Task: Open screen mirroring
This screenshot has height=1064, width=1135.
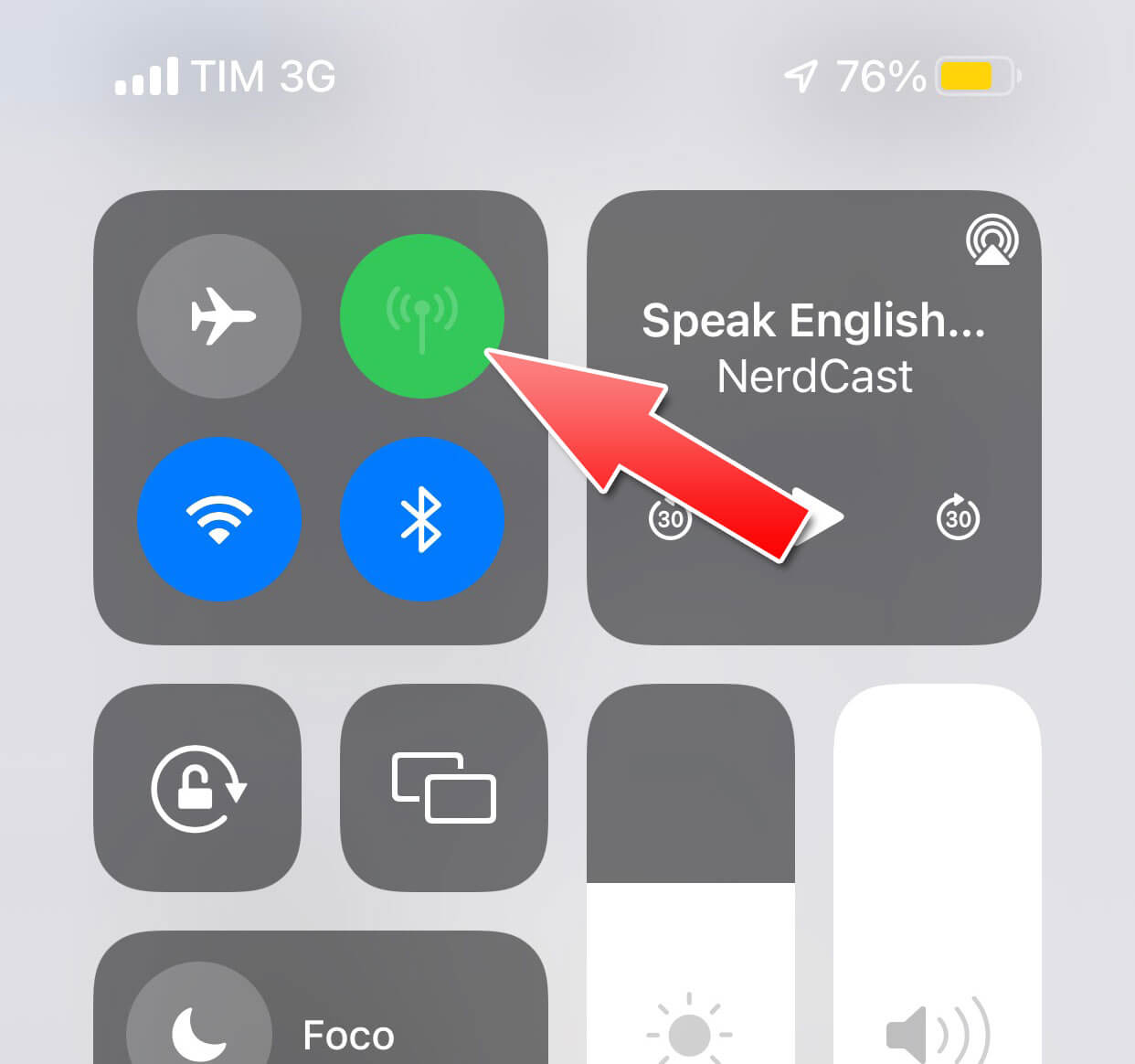Action: [x=444, y=788]
